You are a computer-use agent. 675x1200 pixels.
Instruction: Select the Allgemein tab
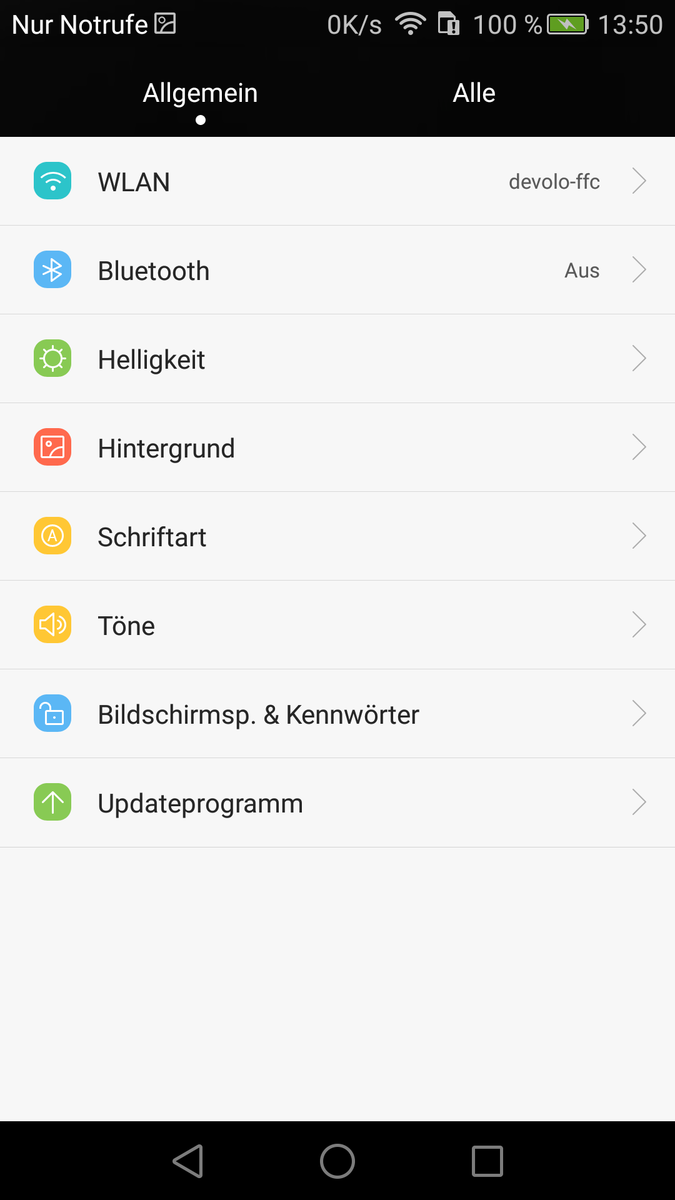tap(200, 93)
